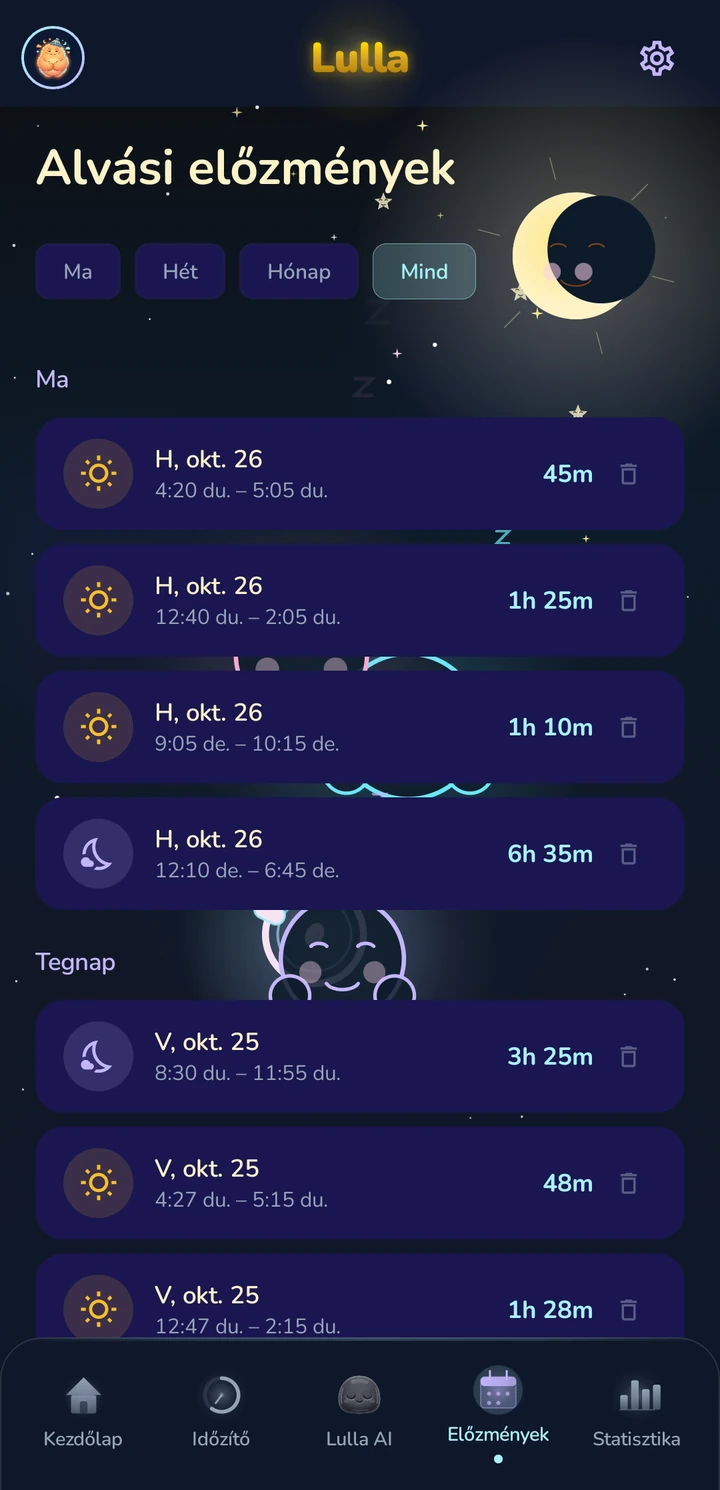
Task: Switch to the Időzítő tab
Action: click(x=221, y=1411)
